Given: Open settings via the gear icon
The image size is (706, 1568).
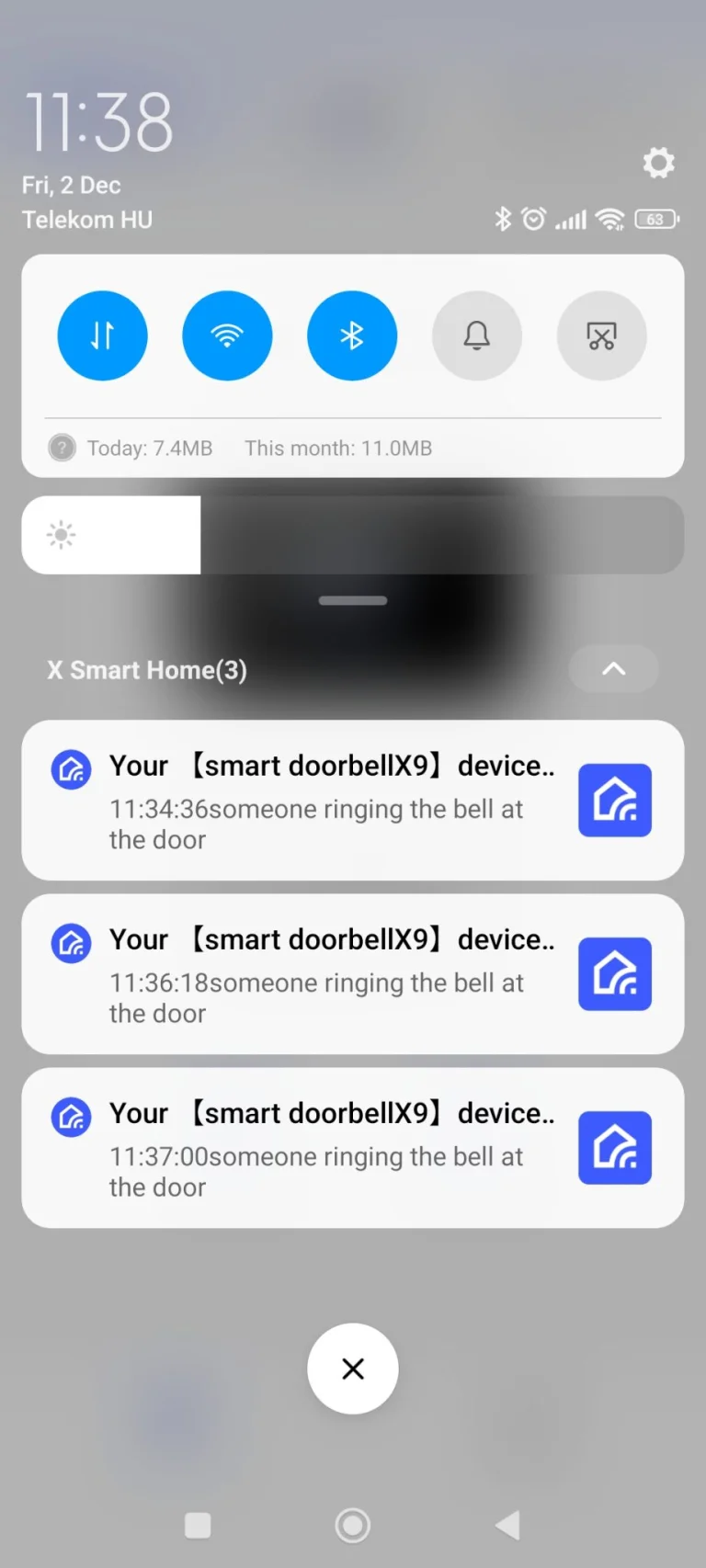Looking at the screenshot, I should (x=658, y=164).
